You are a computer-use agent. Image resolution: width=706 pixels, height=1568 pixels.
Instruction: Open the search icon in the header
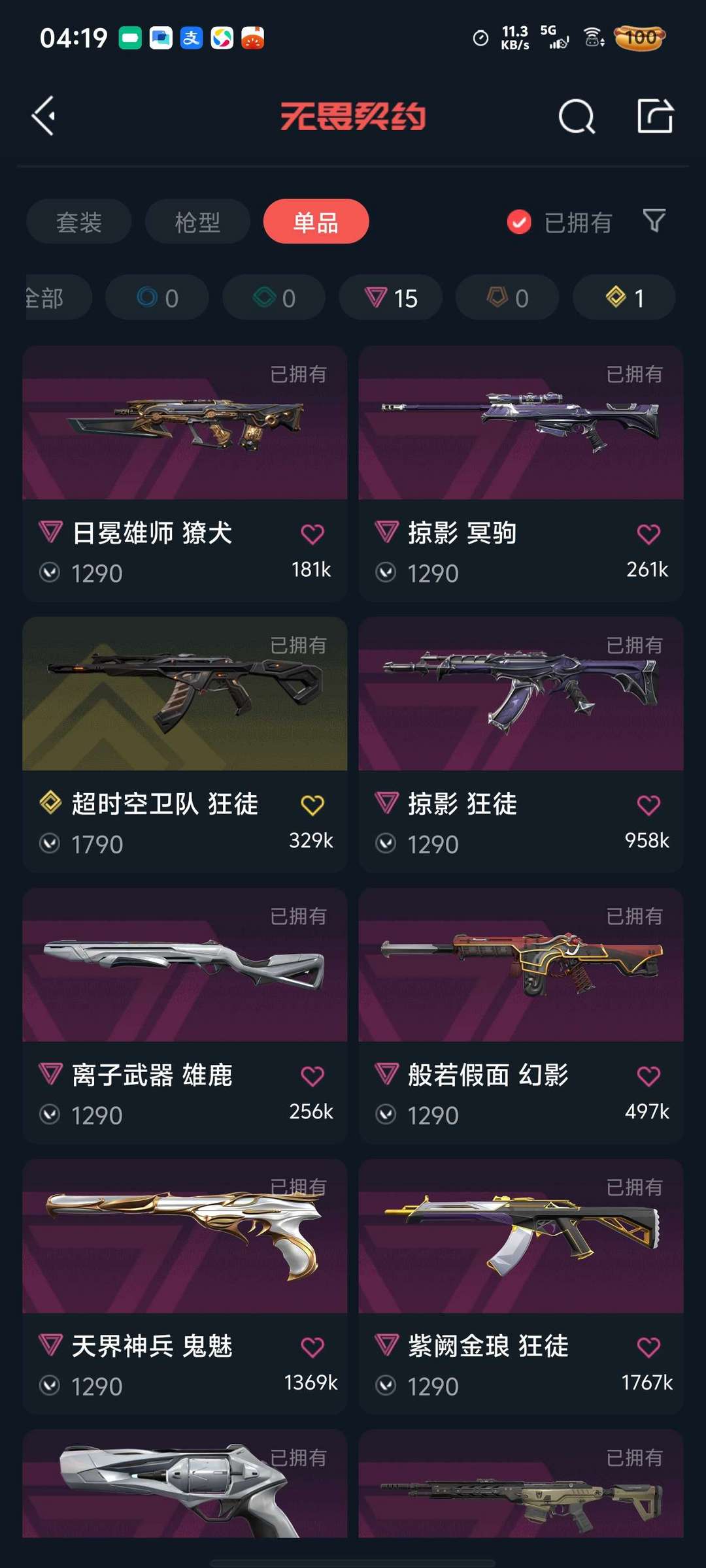(x=577, y=117)
